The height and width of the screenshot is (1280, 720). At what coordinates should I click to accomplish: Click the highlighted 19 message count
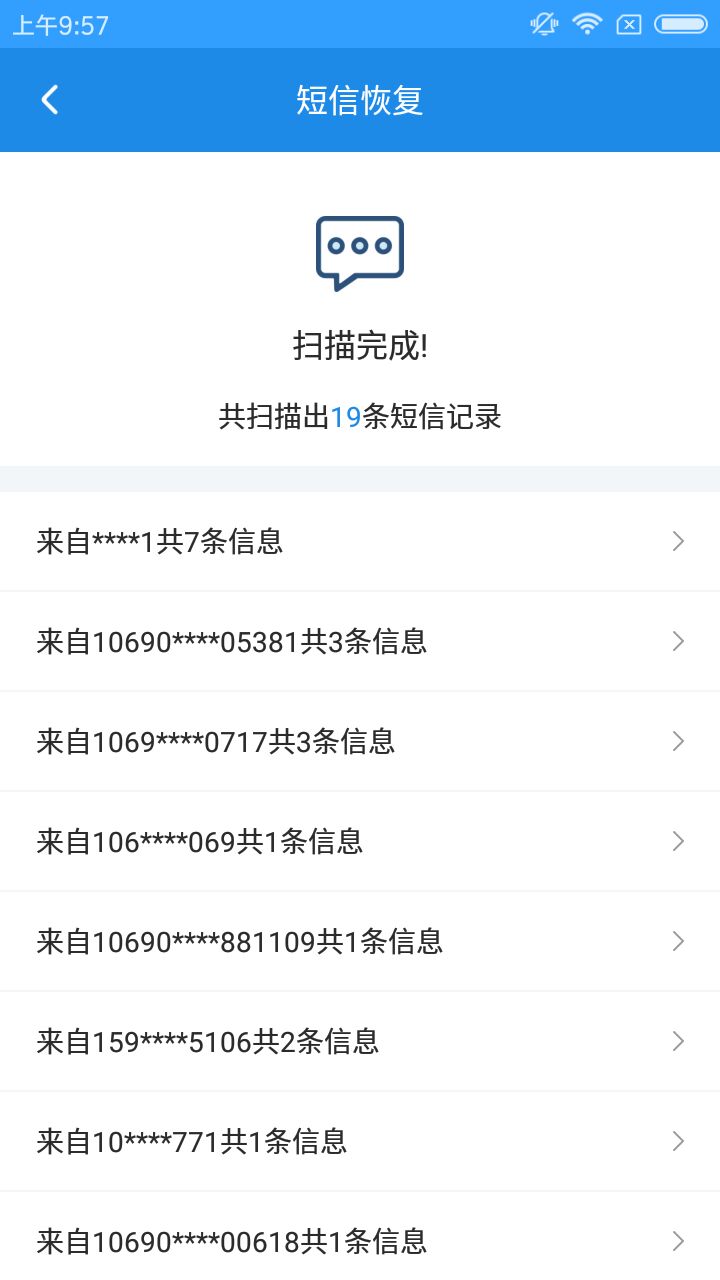tap(346, 417)
